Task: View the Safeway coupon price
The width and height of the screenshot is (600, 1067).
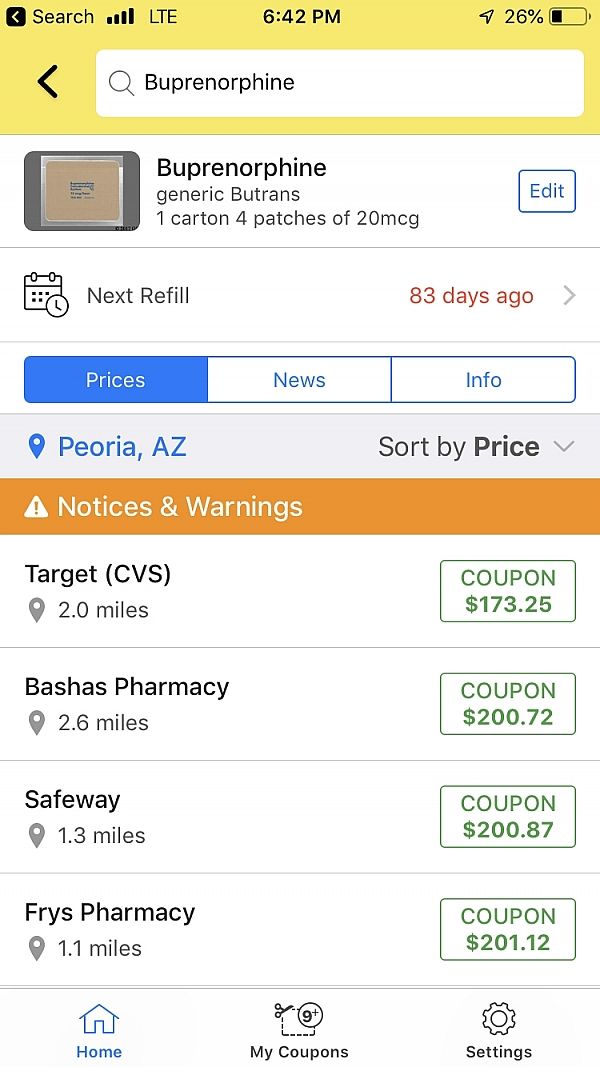Action: [x=507, y=817]
